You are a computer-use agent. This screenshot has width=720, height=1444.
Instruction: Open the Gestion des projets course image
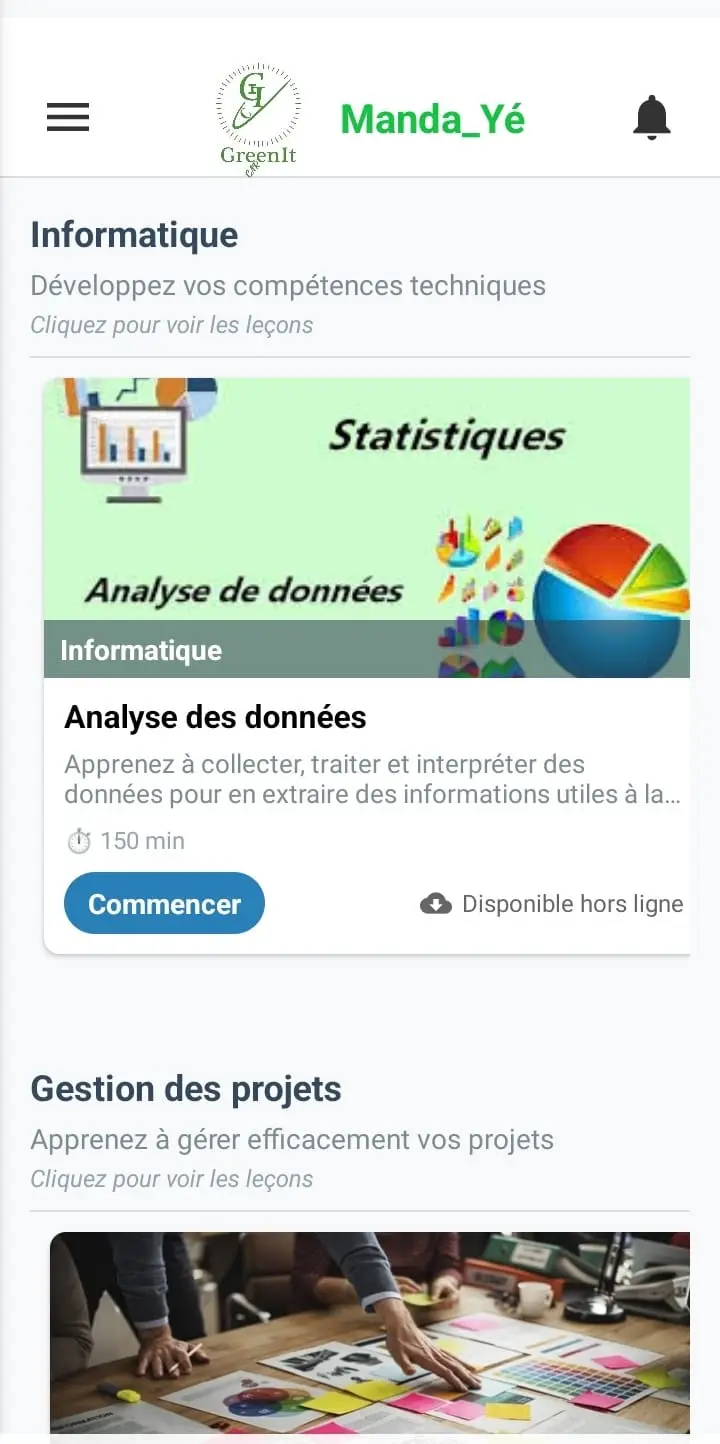[x=370, y=1335]
